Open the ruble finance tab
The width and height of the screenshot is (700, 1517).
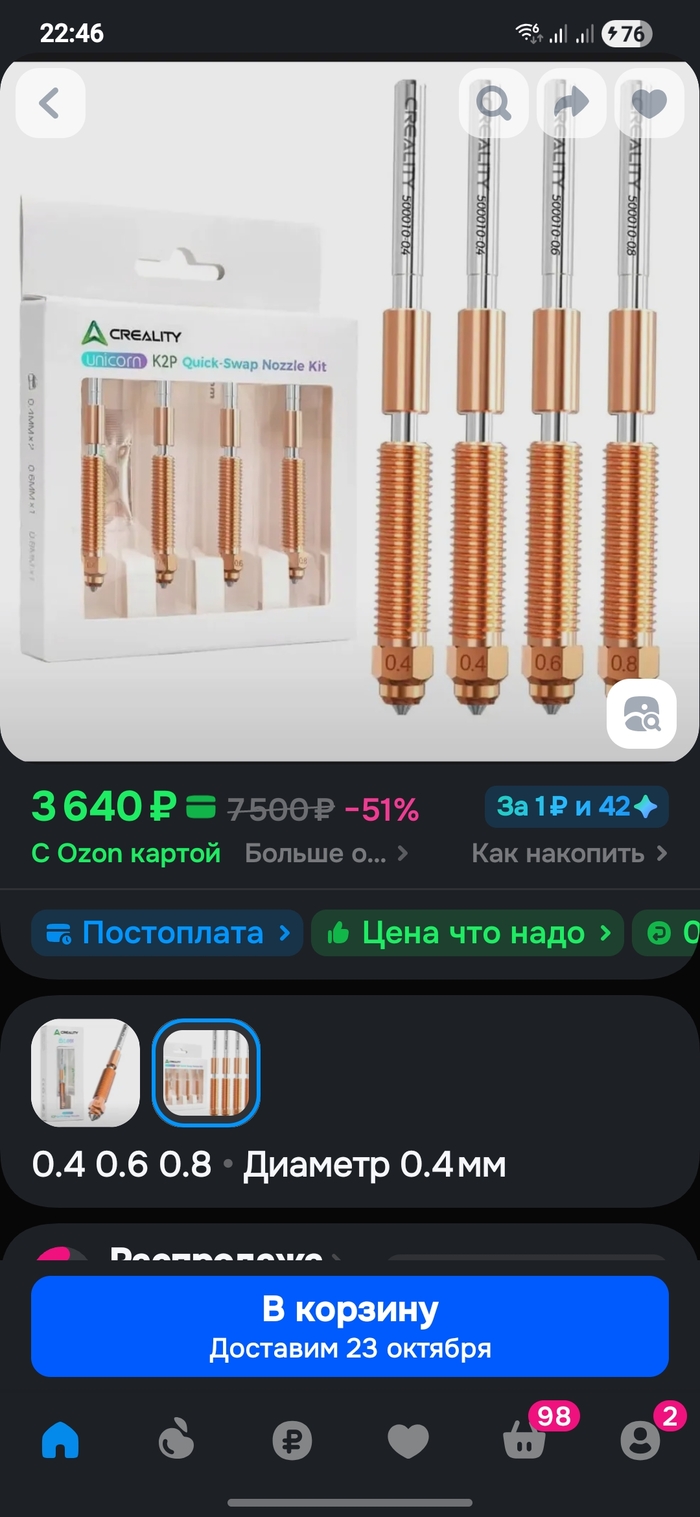pos(292,1441)
